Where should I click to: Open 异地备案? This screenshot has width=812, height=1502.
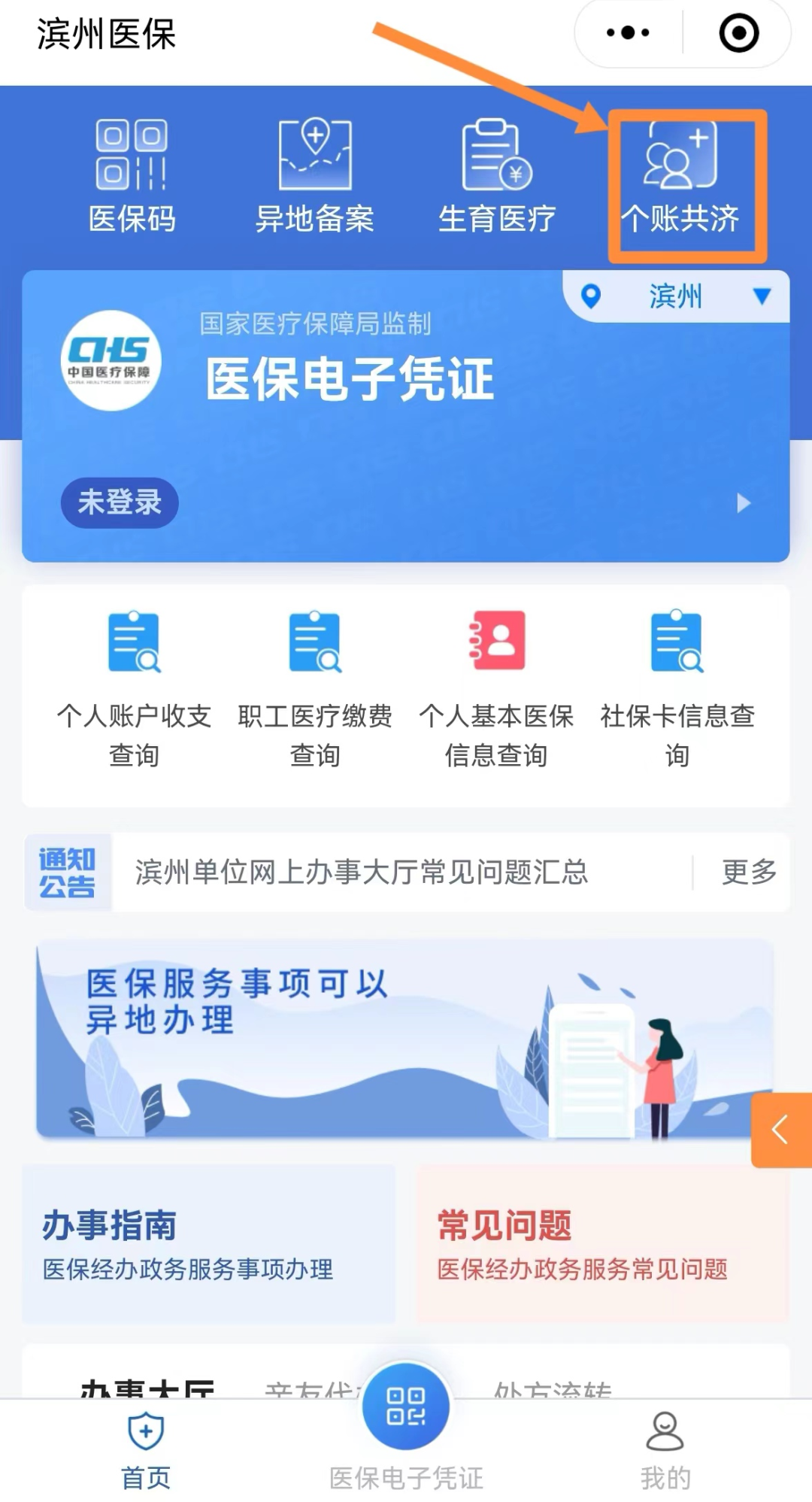[314, 177]
